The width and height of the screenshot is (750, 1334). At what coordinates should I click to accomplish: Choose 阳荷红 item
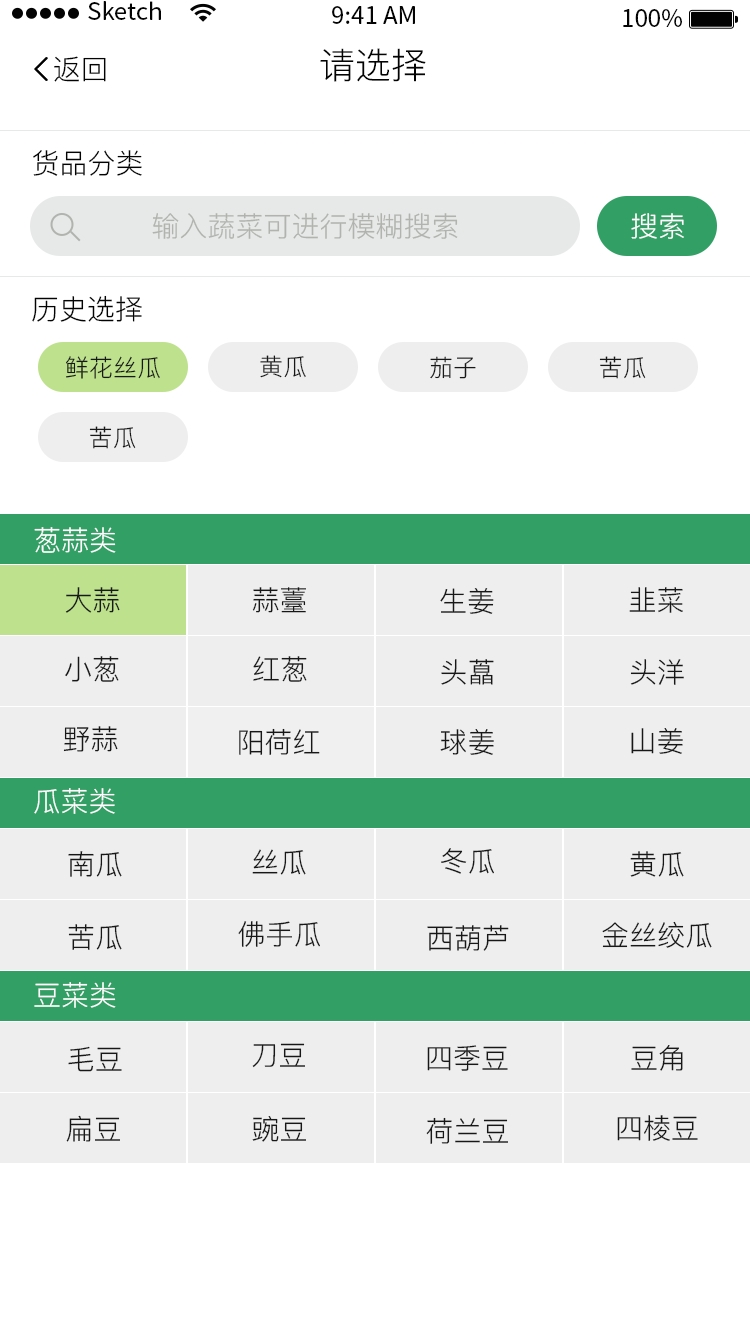pos(280,742)
